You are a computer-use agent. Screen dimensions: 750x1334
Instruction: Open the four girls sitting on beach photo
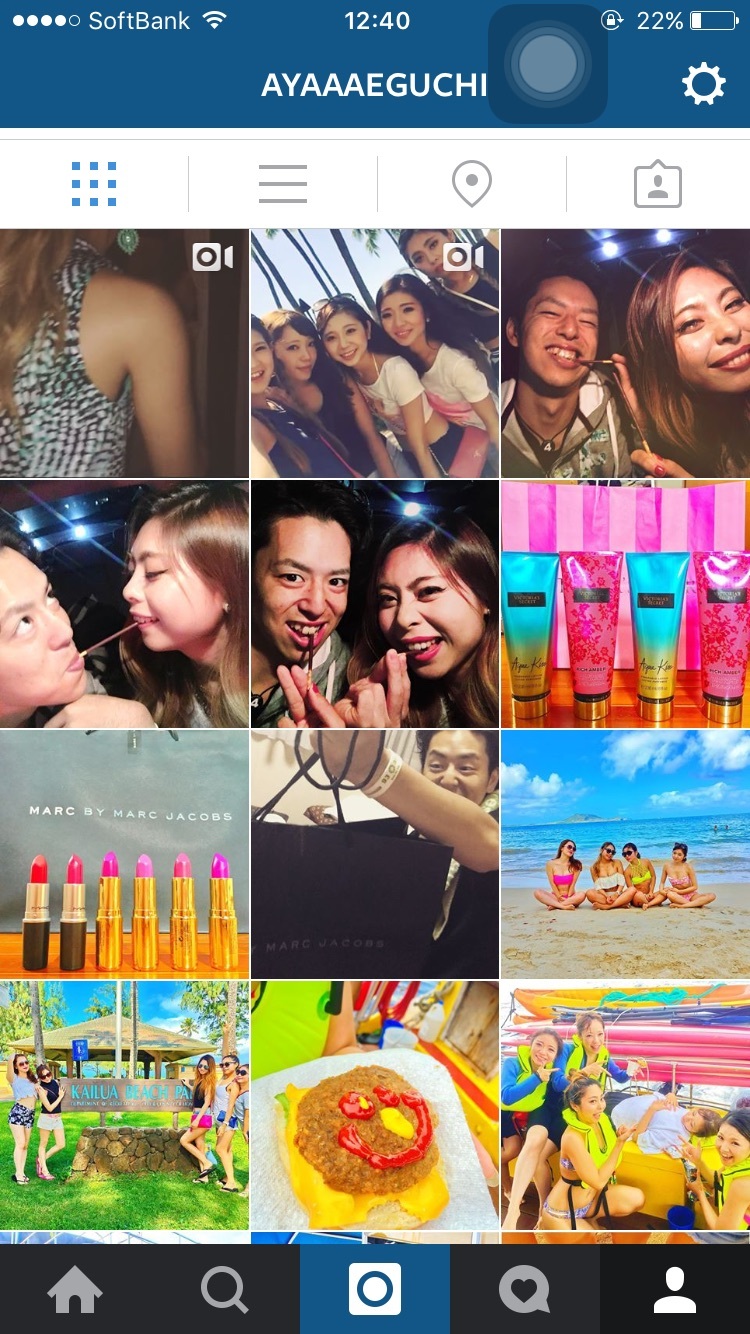tap(625, 854)
